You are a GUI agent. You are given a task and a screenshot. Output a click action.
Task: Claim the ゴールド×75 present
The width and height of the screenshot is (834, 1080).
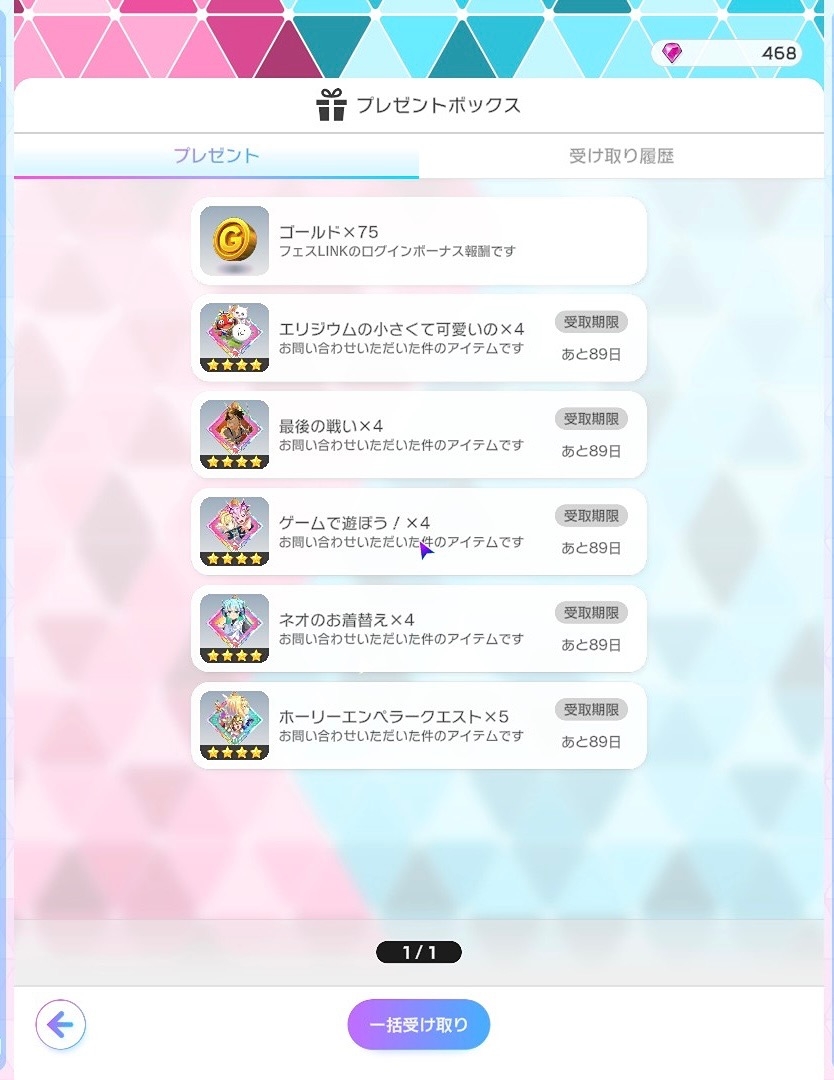(x=418, y=241)
